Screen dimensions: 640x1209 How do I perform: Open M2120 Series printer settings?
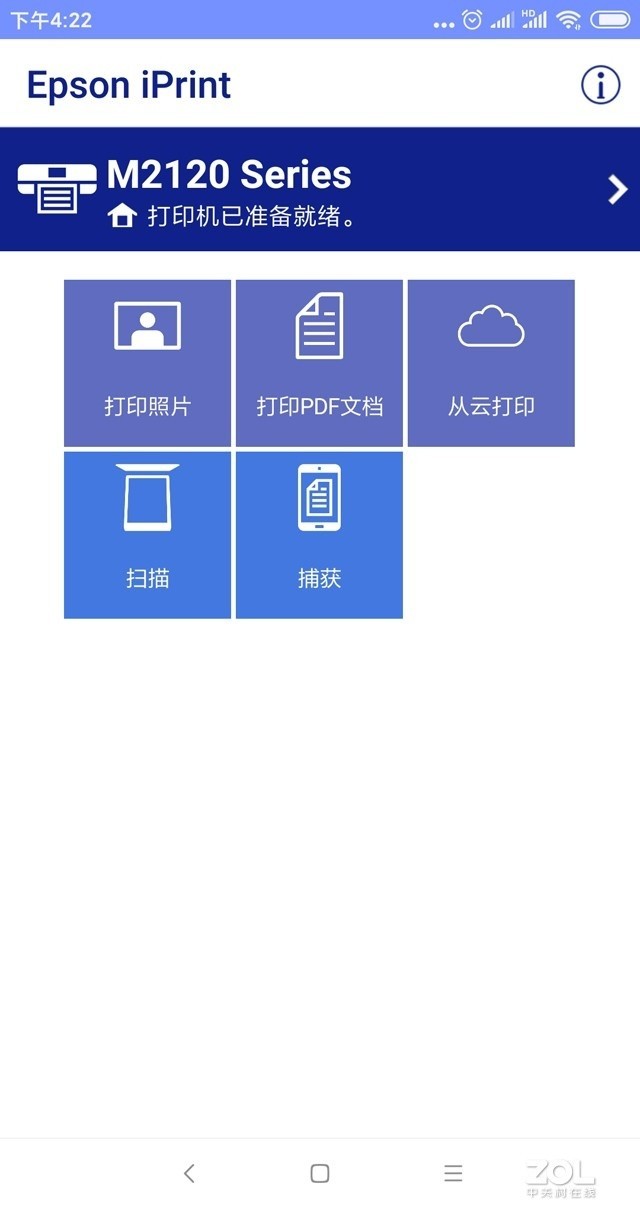[320, 189]
